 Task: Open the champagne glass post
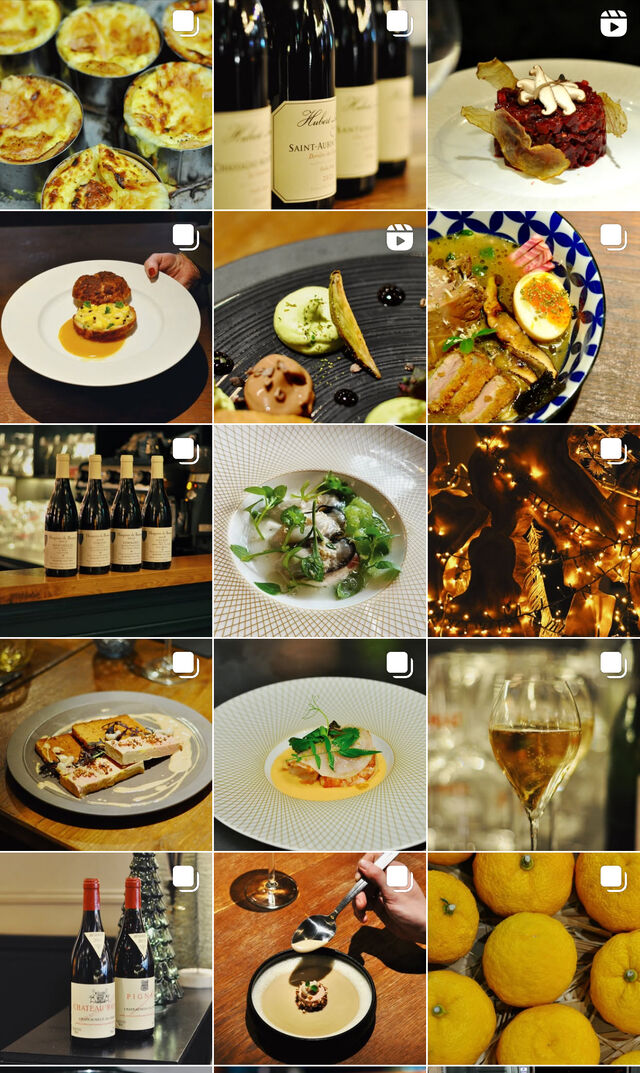(x=534, y=745)
